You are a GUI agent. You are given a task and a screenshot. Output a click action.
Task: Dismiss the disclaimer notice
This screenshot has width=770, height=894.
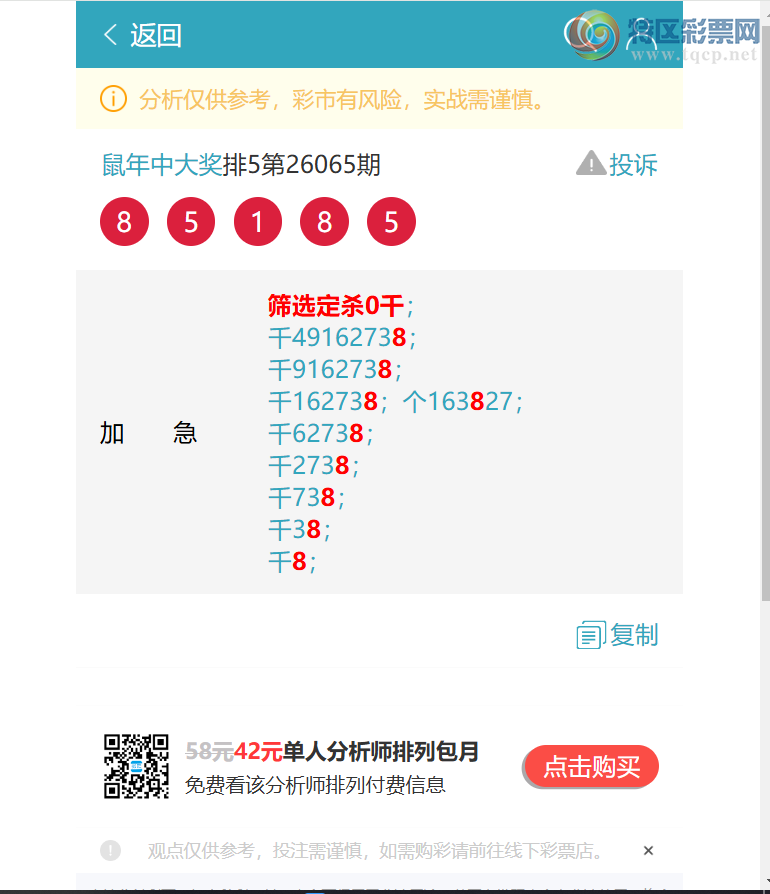pos(648,851)
